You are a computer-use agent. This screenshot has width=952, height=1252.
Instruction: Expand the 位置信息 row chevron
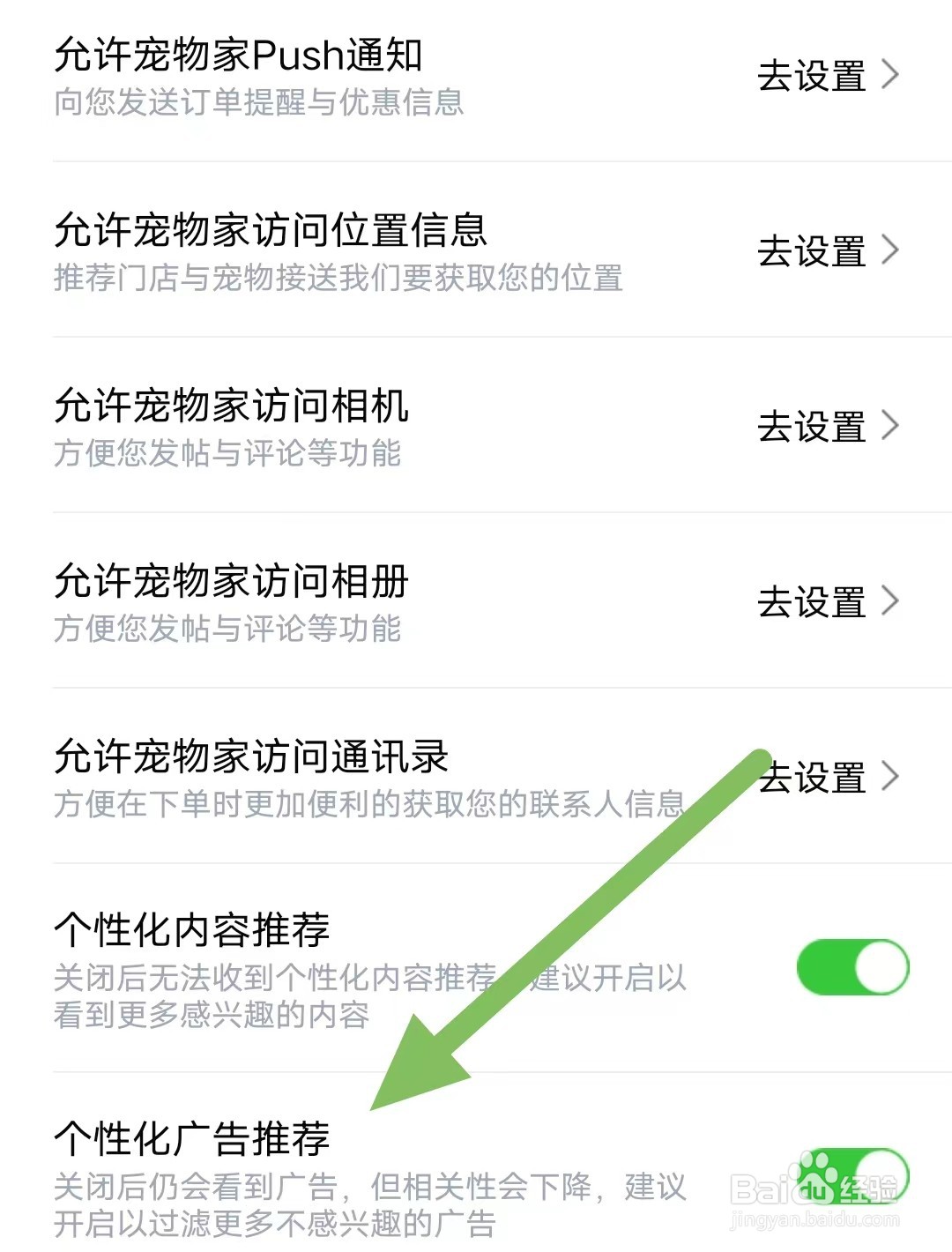click(890, 253)
